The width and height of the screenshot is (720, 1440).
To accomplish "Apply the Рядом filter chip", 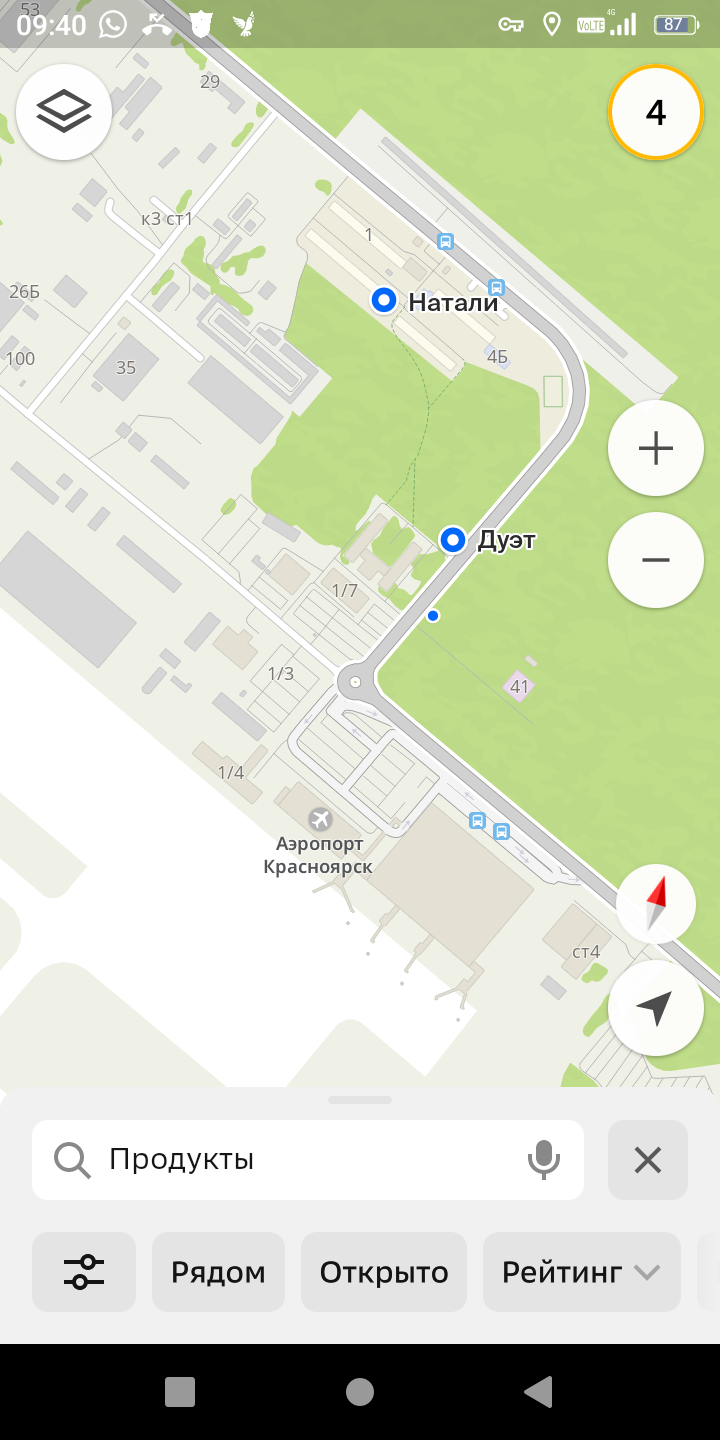I will point(218,1272).
